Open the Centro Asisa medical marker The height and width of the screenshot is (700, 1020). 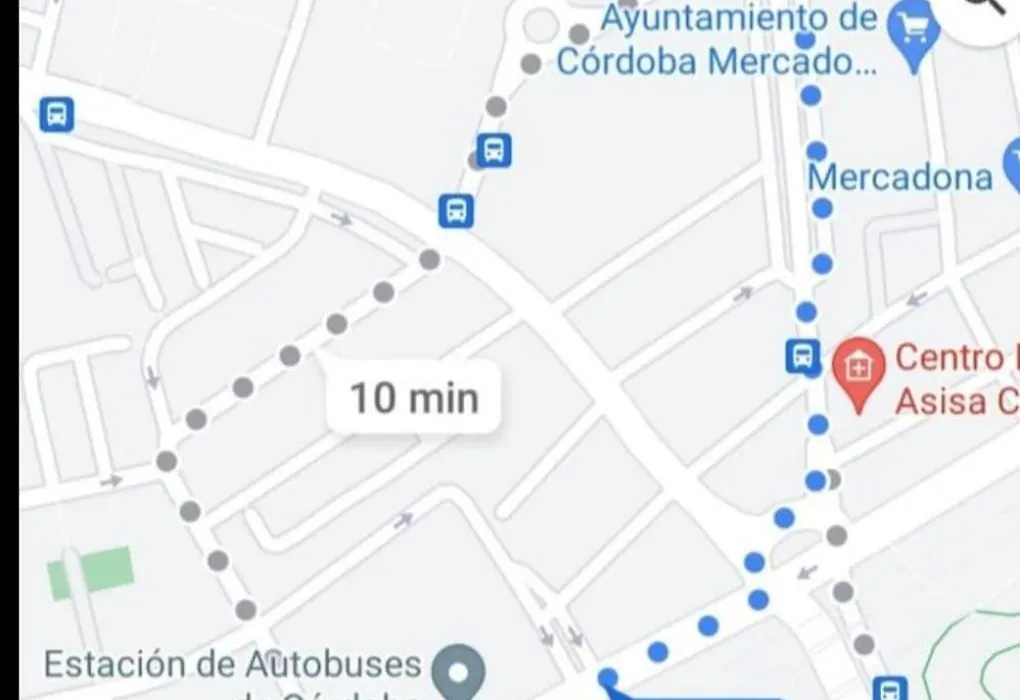coord(858,372)
